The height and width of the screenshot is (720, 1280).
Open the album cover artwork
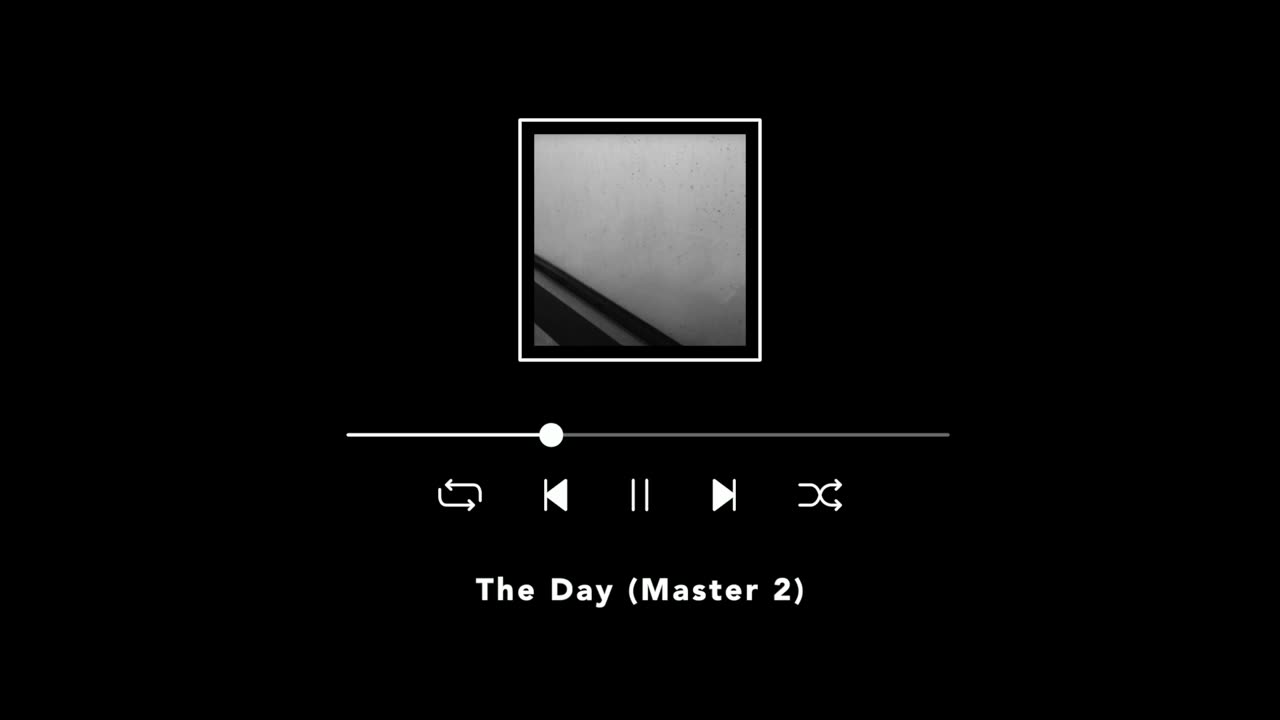[x=640, y=240]
